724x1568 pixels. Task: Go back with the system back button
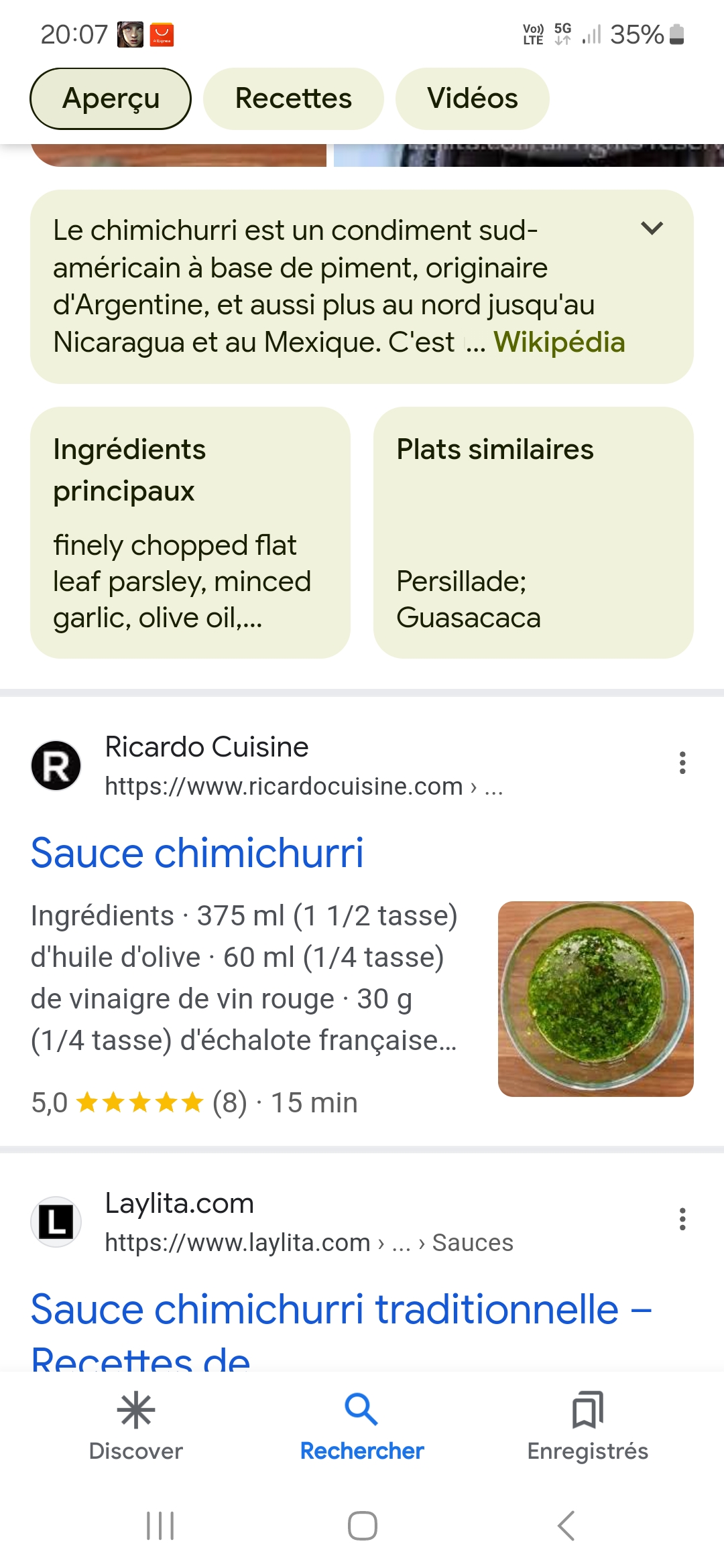[566, 1526]
